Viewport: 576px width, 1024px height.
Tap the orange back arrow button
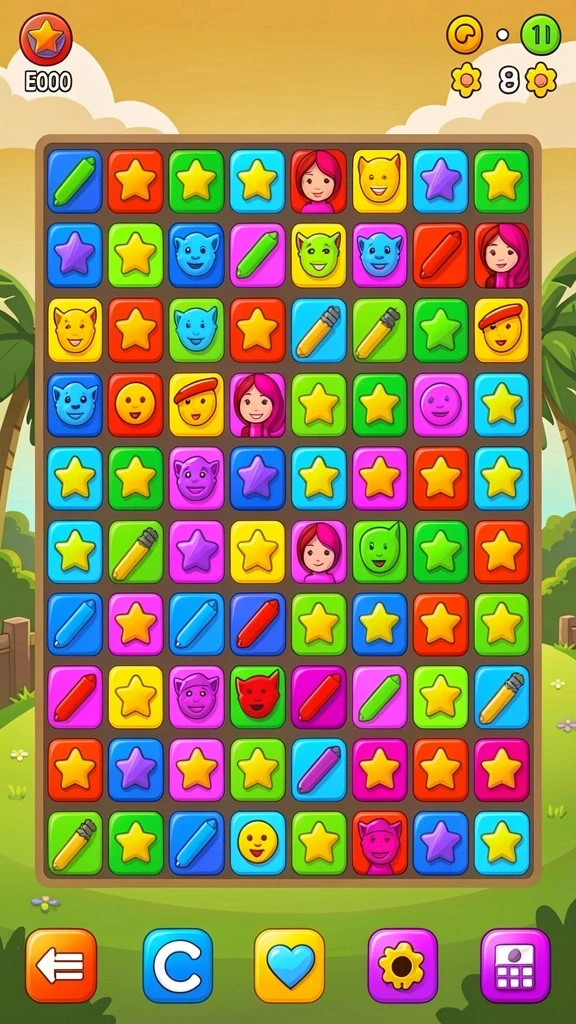61,965
